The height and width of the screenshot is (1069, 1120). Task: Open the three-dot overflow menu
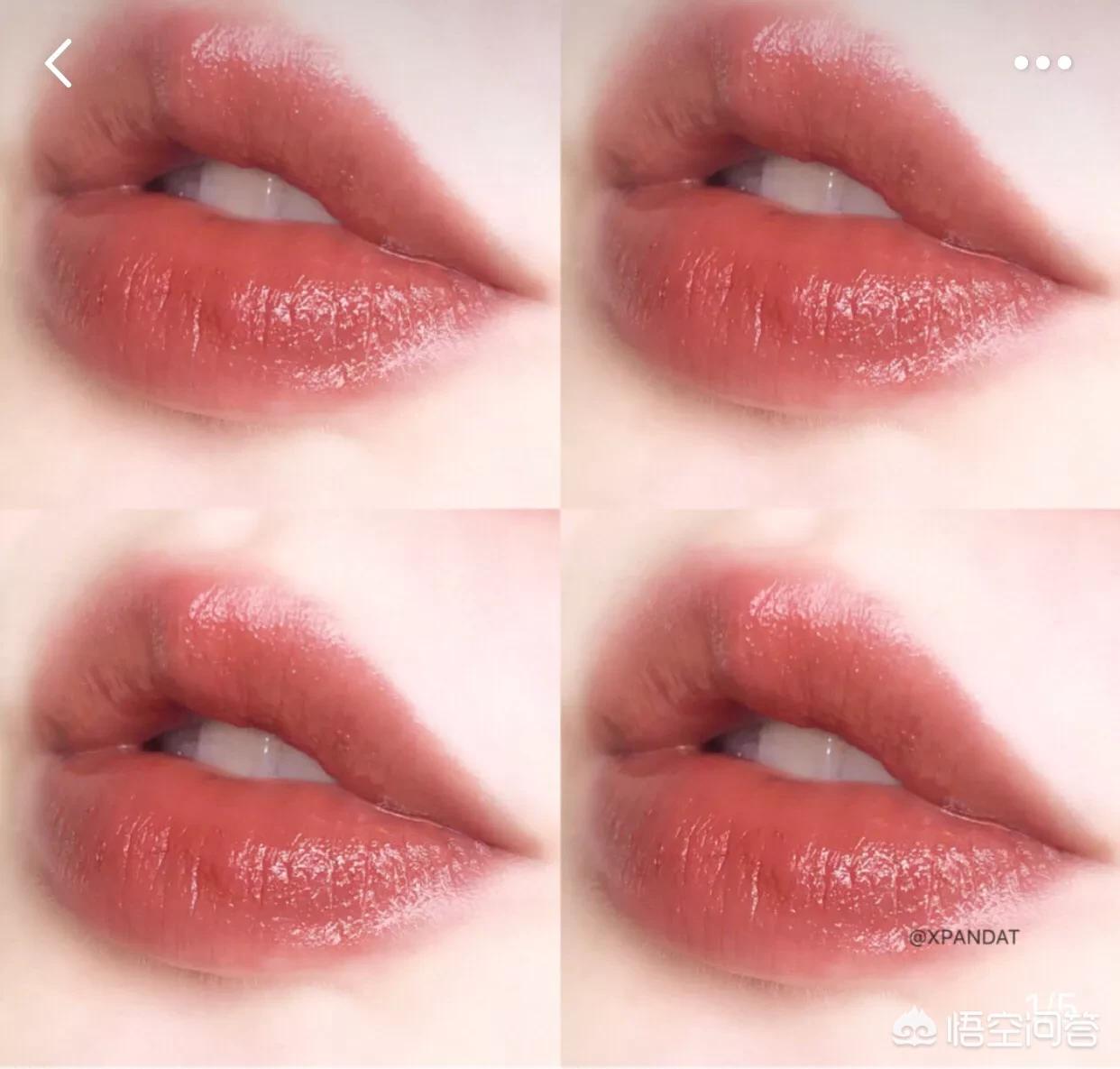(1042, 63)
